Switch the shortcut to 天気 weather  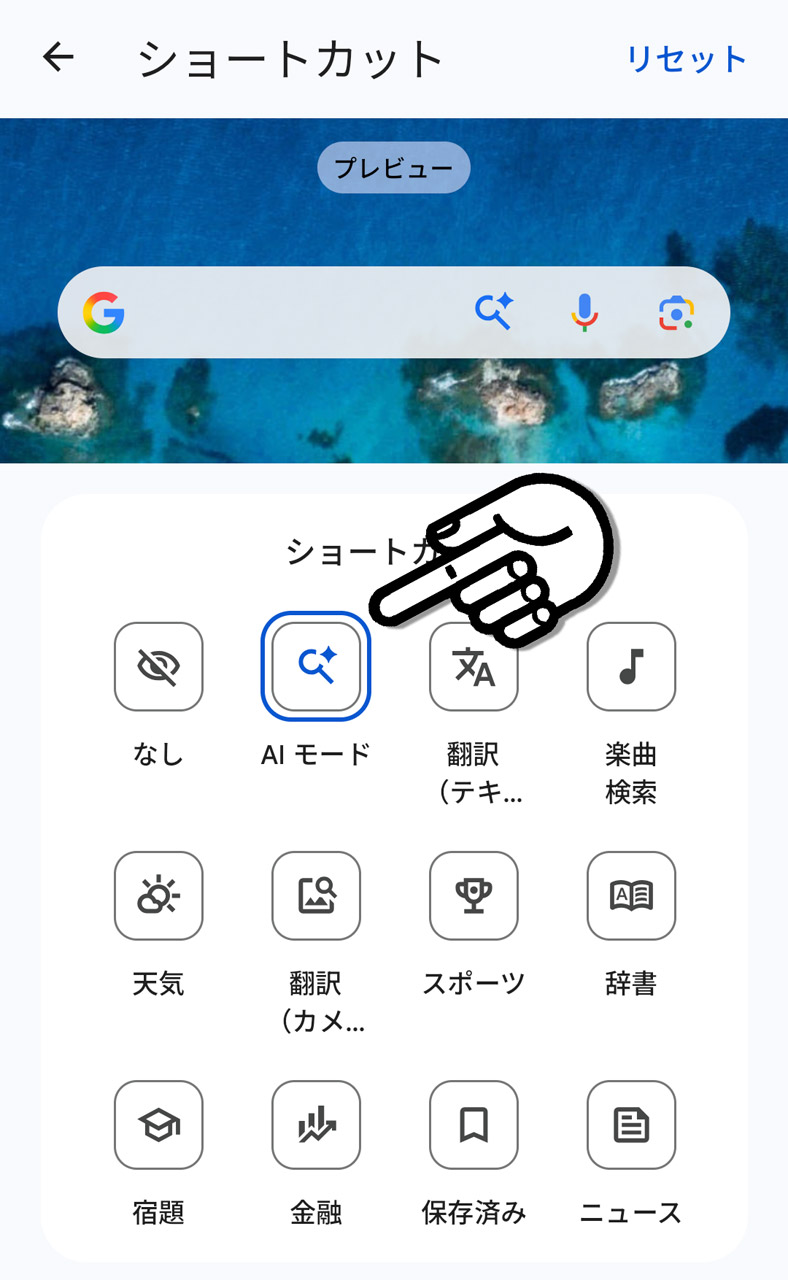coord(158,896)
